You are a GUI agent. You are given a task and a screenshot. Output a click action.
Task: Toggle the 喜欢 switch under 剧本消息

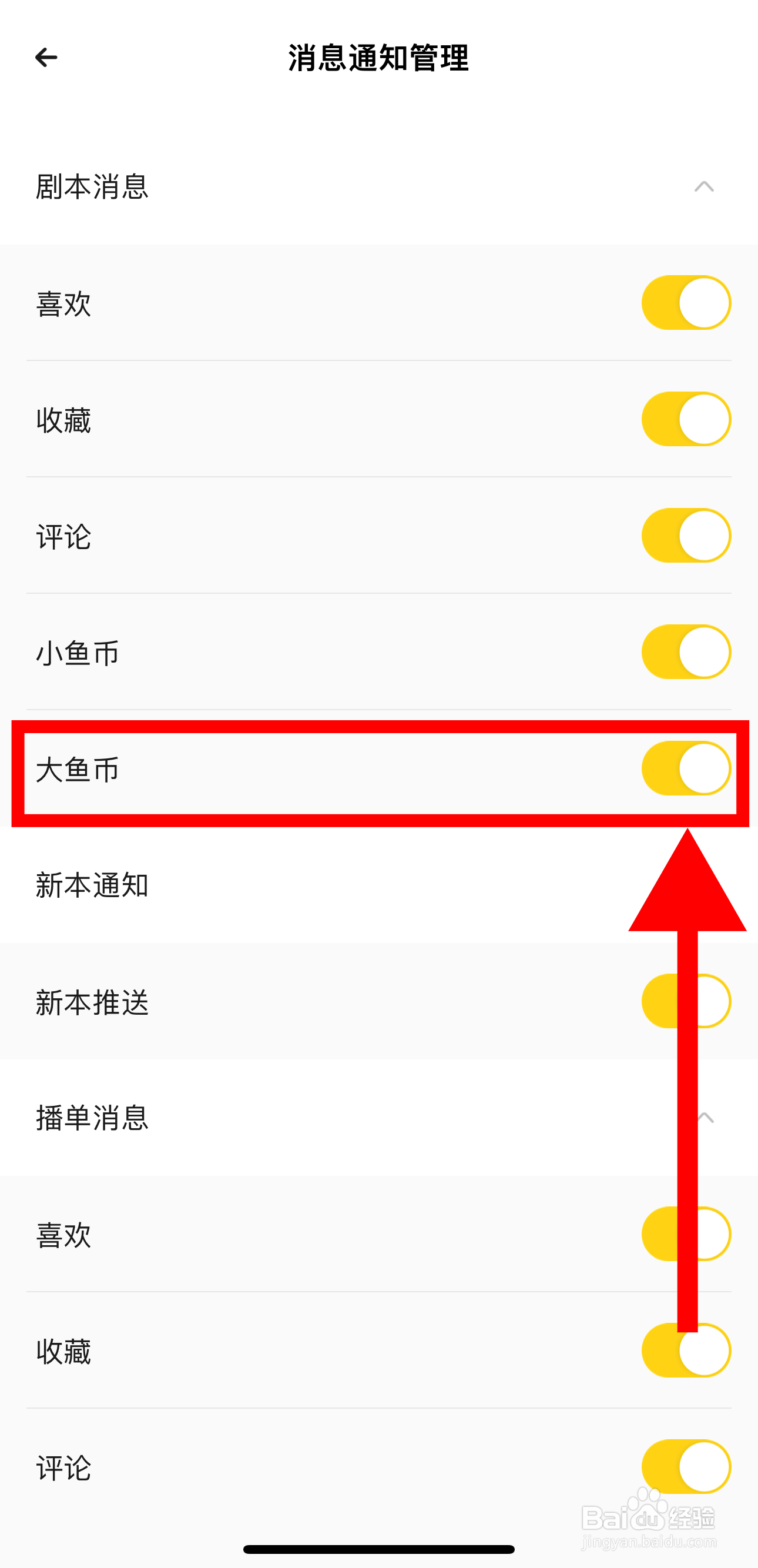(x=685, y=303)
